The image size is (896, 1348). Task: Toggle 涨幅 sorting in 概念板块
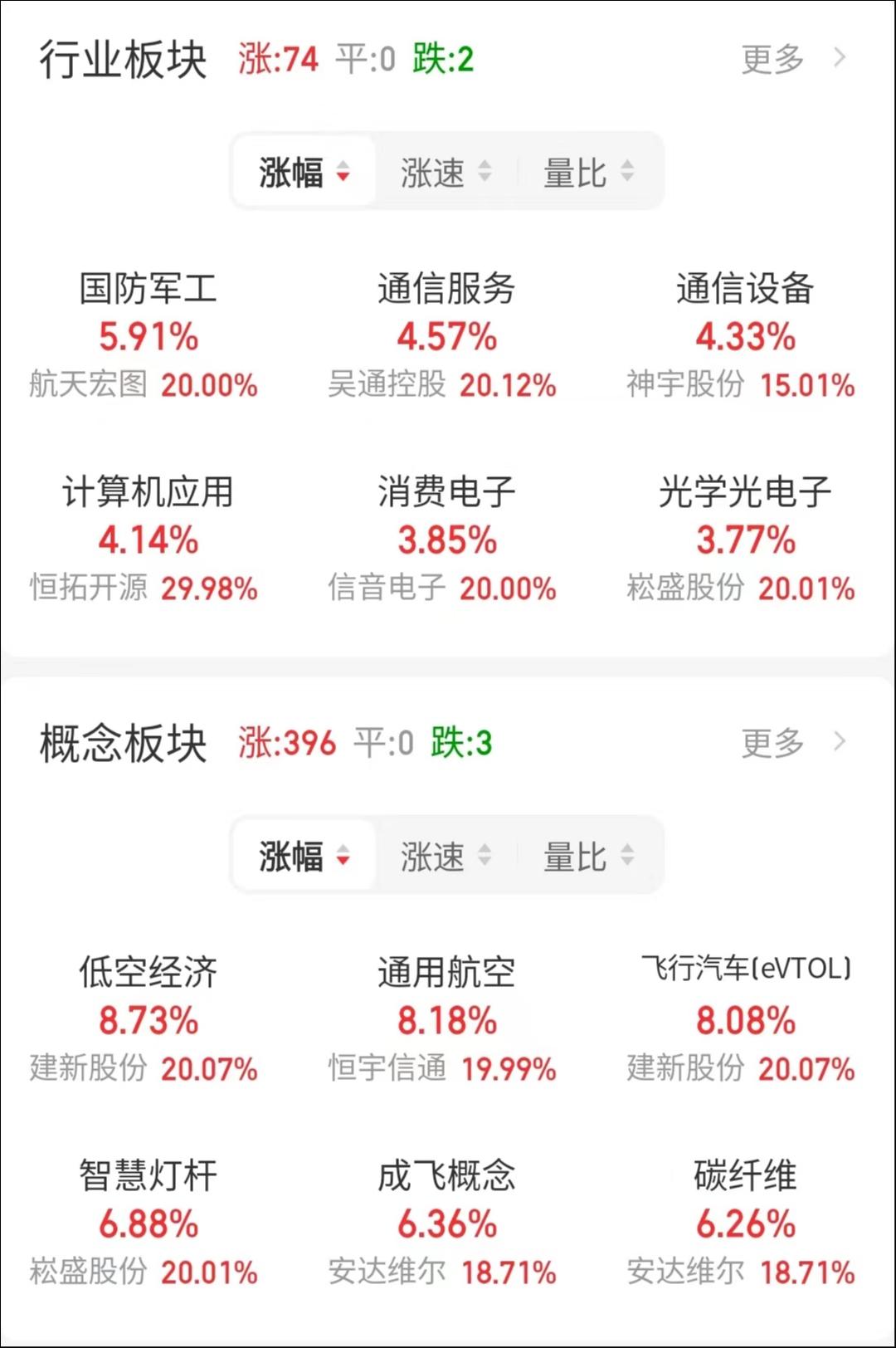pos(304,856)
